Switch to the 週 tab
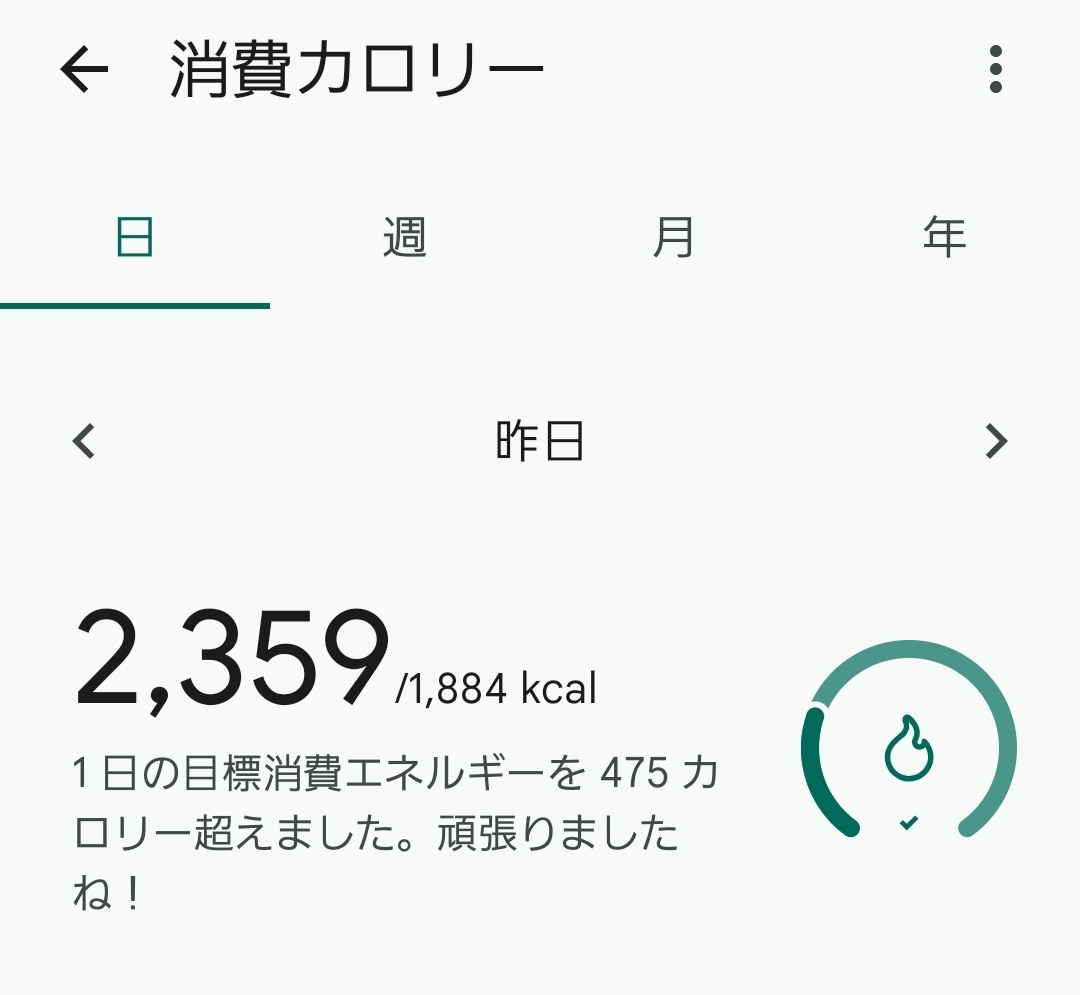 pyautogui.click(x=405, y=239)
